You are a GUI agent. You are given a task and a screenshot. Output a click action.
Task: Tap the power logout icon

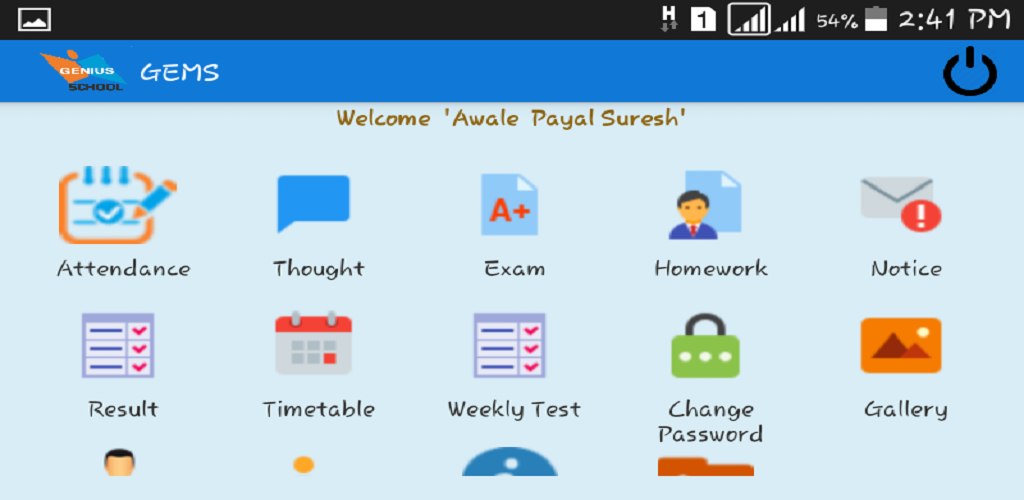(969, 72)
